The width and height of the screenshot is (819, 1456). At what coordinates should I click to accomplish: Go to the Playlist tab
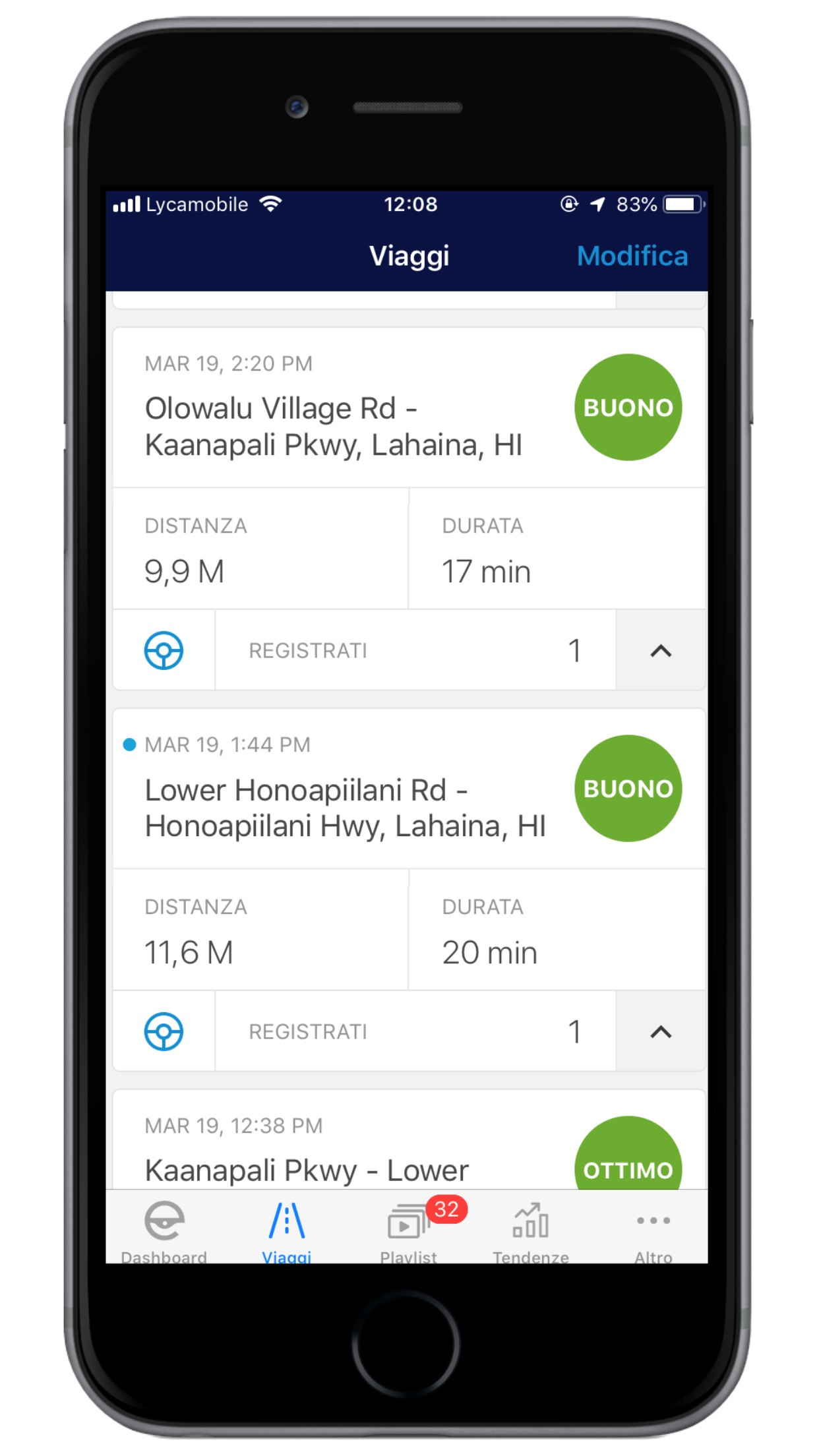[x=409, y=1230]
